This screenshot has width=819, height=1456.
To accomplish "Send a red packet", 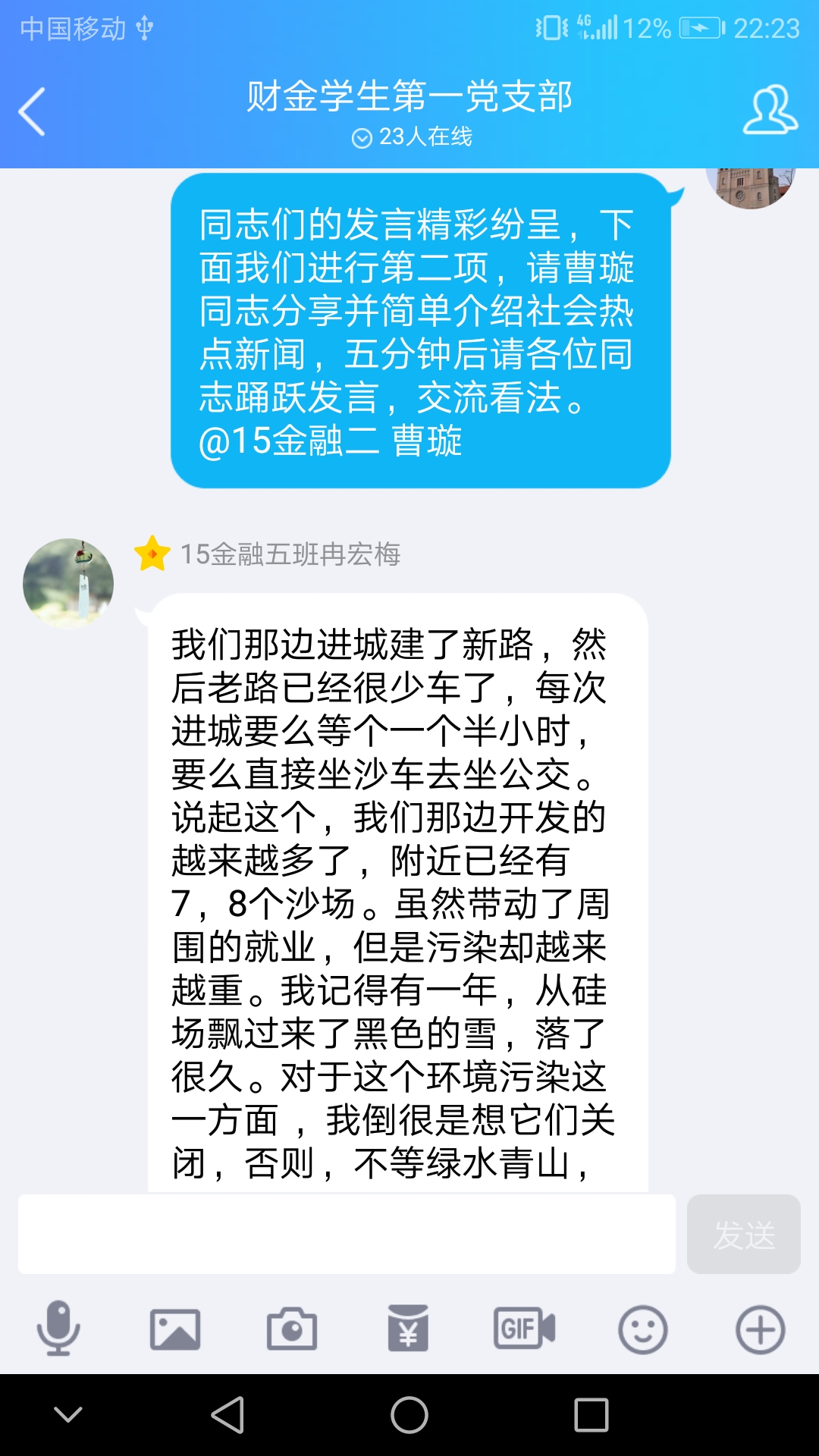I will click(x=408, y=1329).
